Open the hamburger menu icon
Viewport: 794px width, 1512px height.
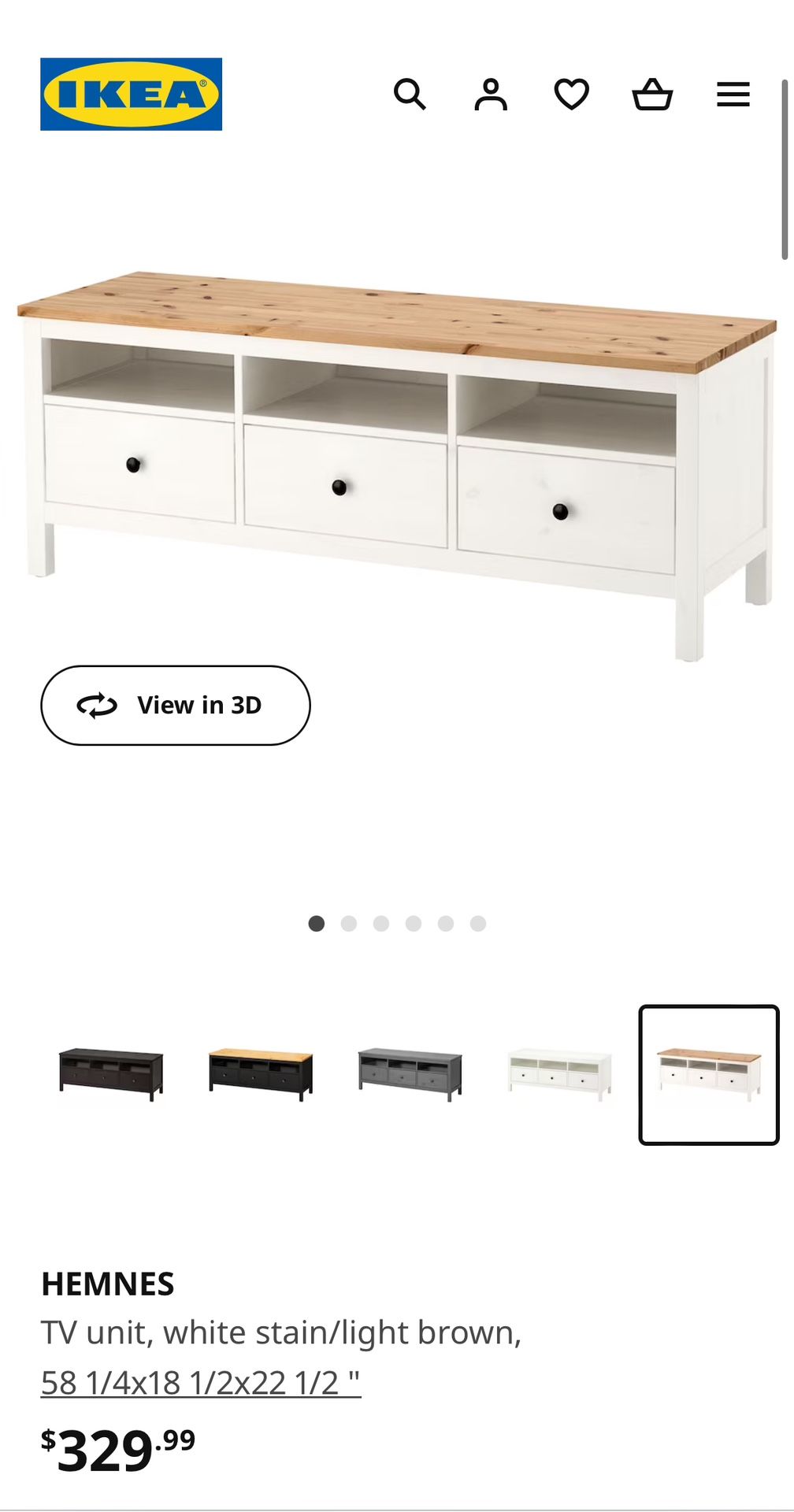tap(733, 94)
